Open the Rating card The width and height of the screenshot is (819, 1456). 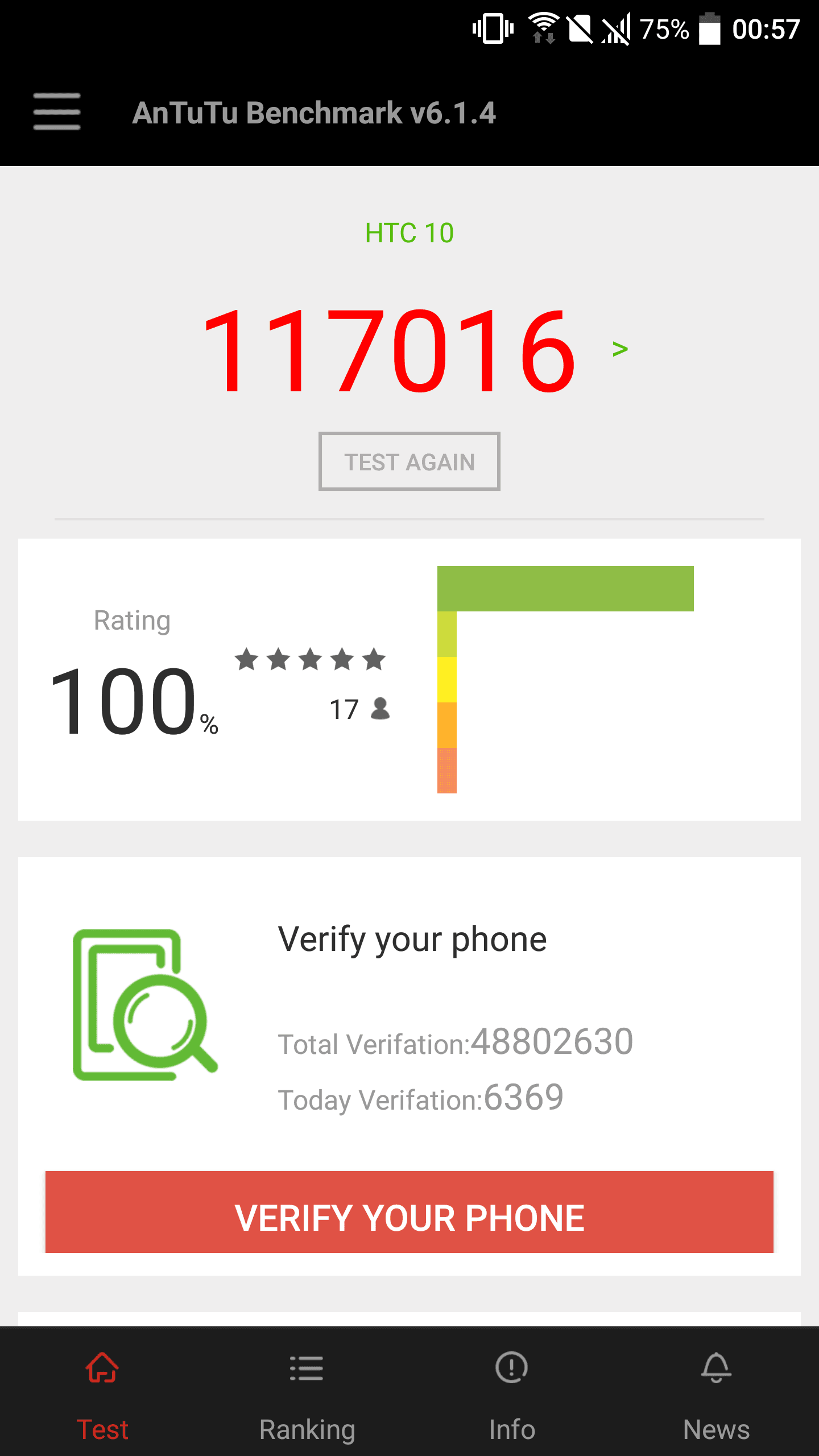click(x=409, y=679)
